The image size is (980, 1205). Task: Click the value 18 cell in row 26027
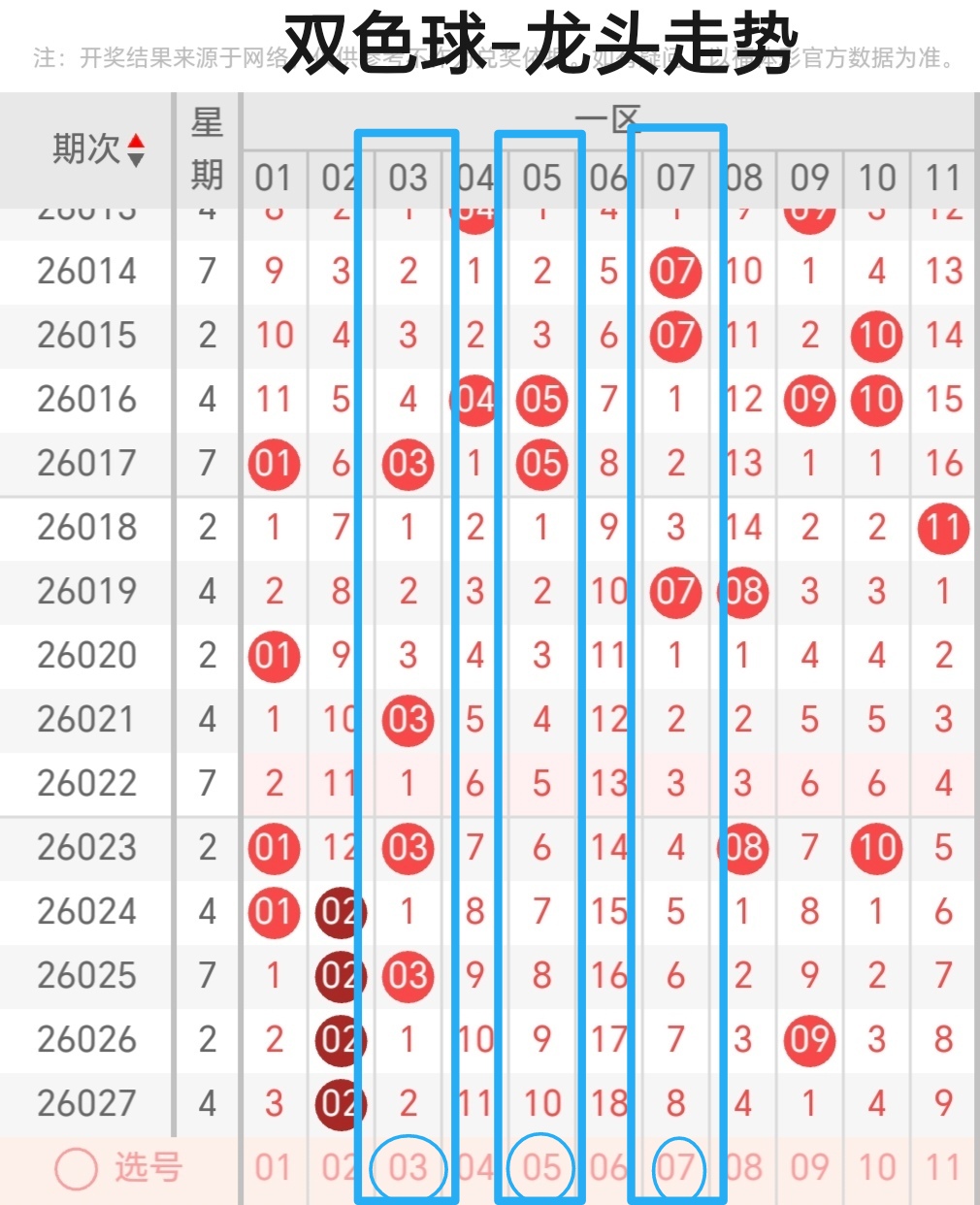click(x=608, y=1103)
